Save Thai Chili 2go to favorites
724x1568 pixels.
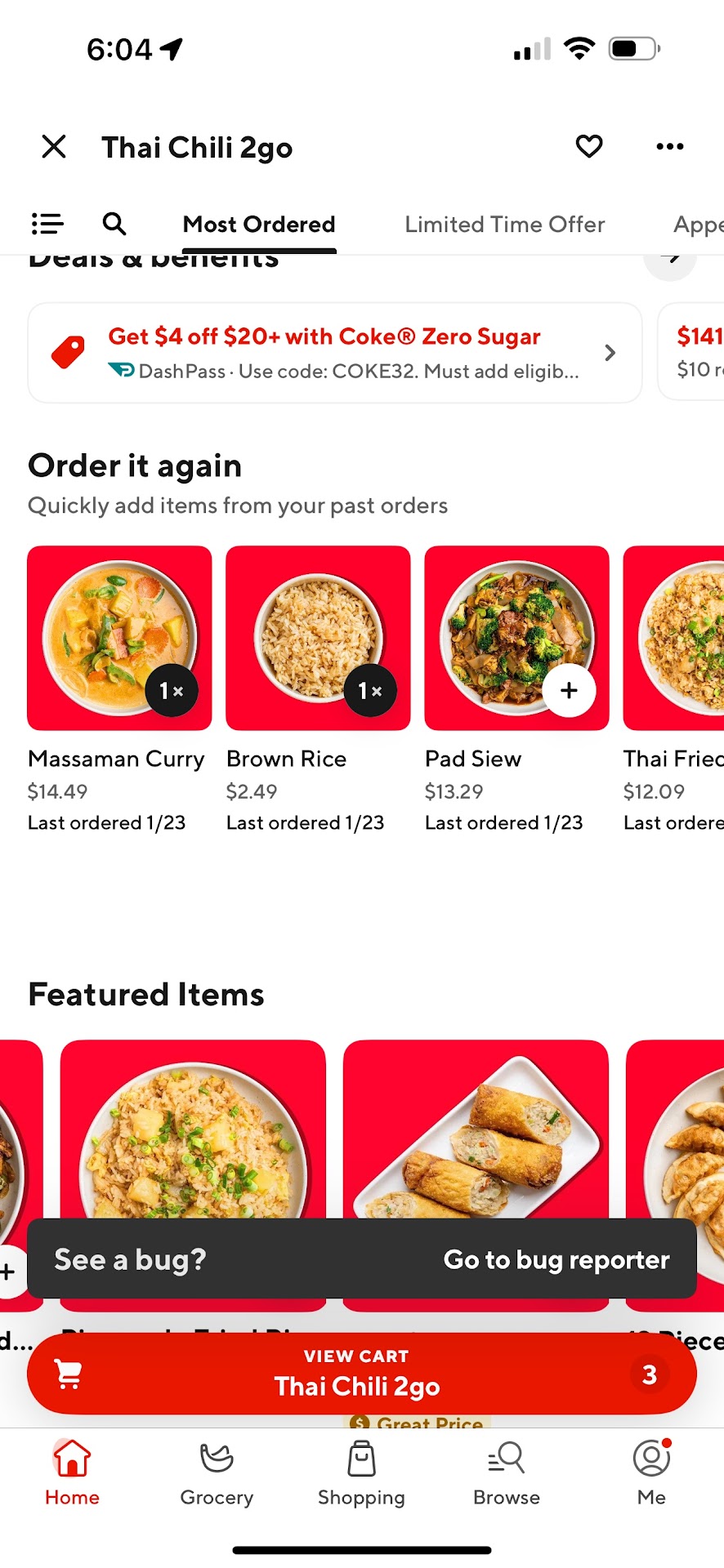(x=588, y=147)
